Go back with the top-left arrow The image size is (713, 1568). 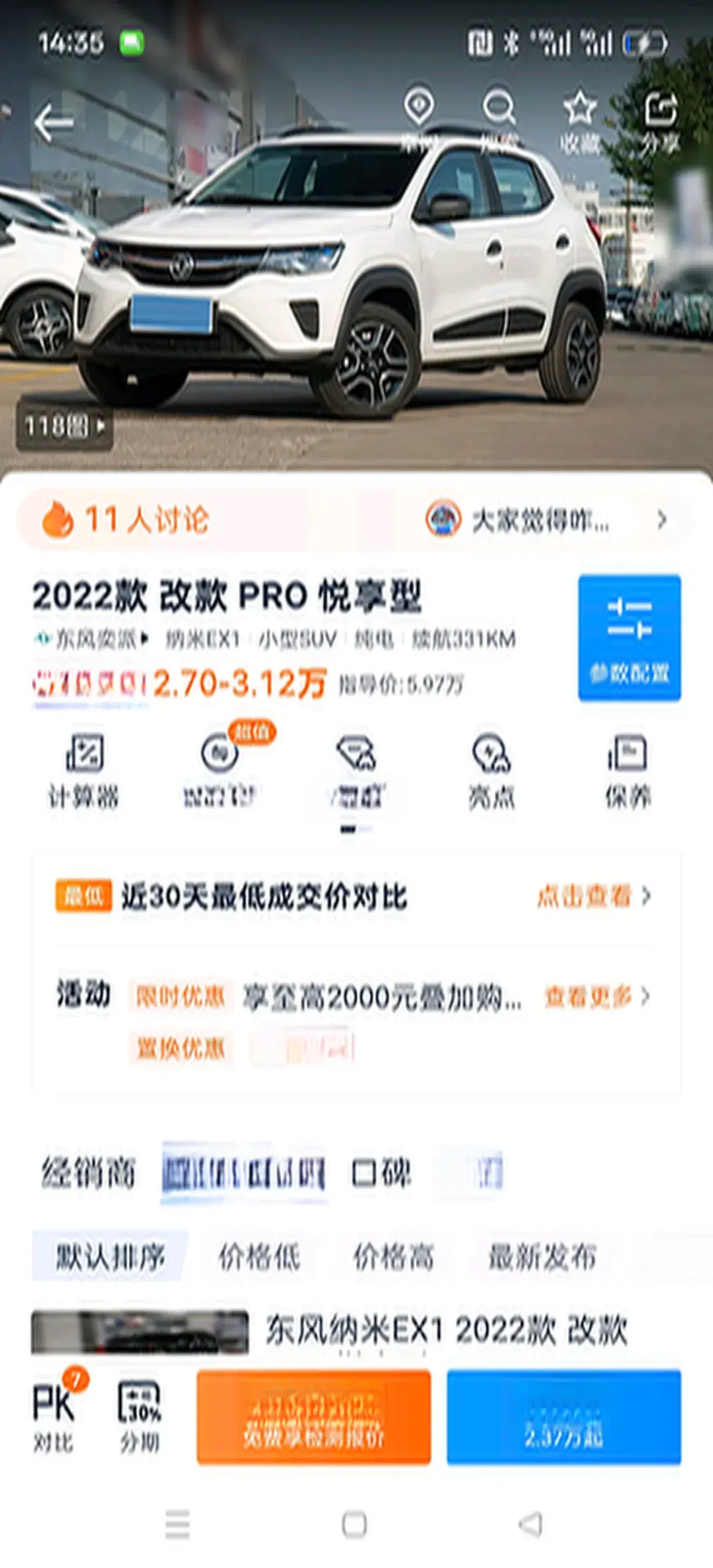(54, 123)
